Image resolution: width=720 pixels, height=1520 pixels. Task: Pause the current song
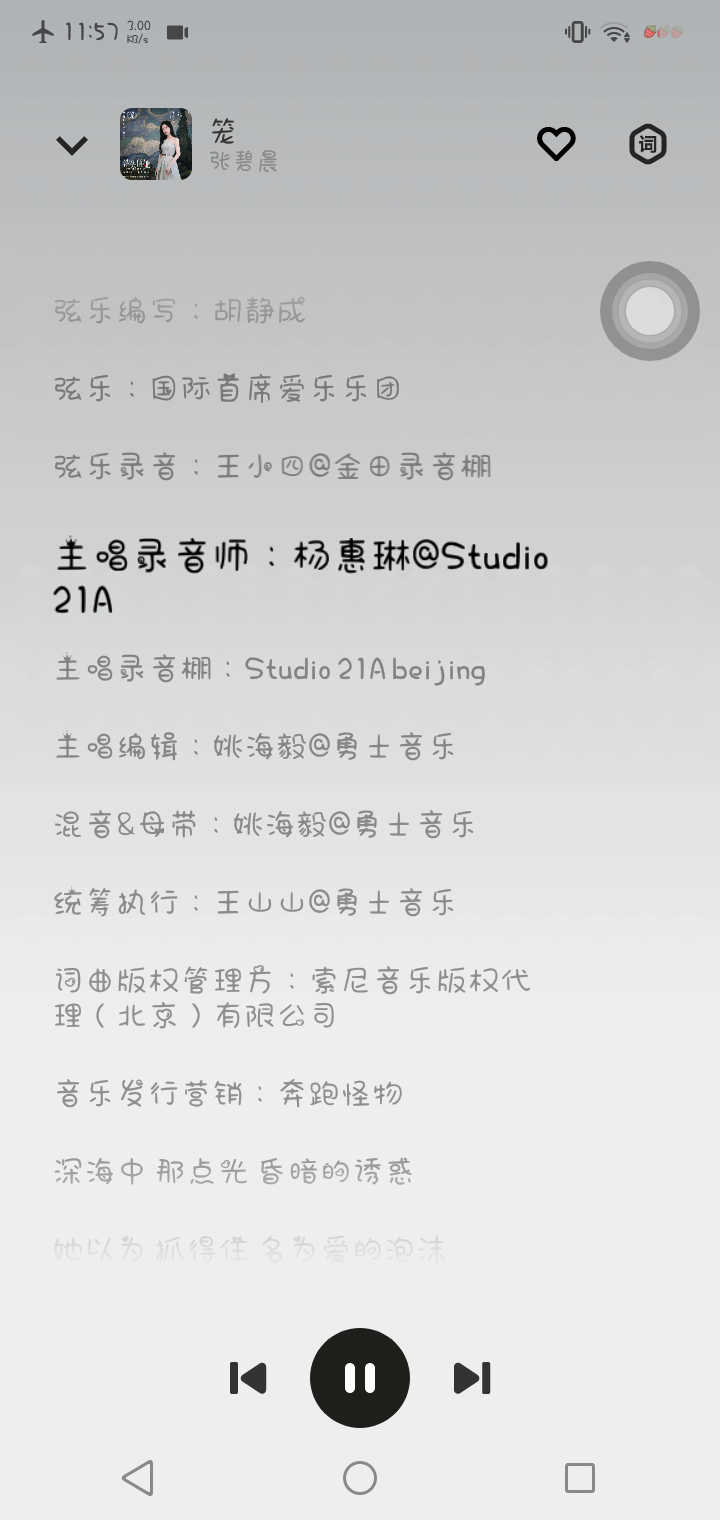(360, 1378)
